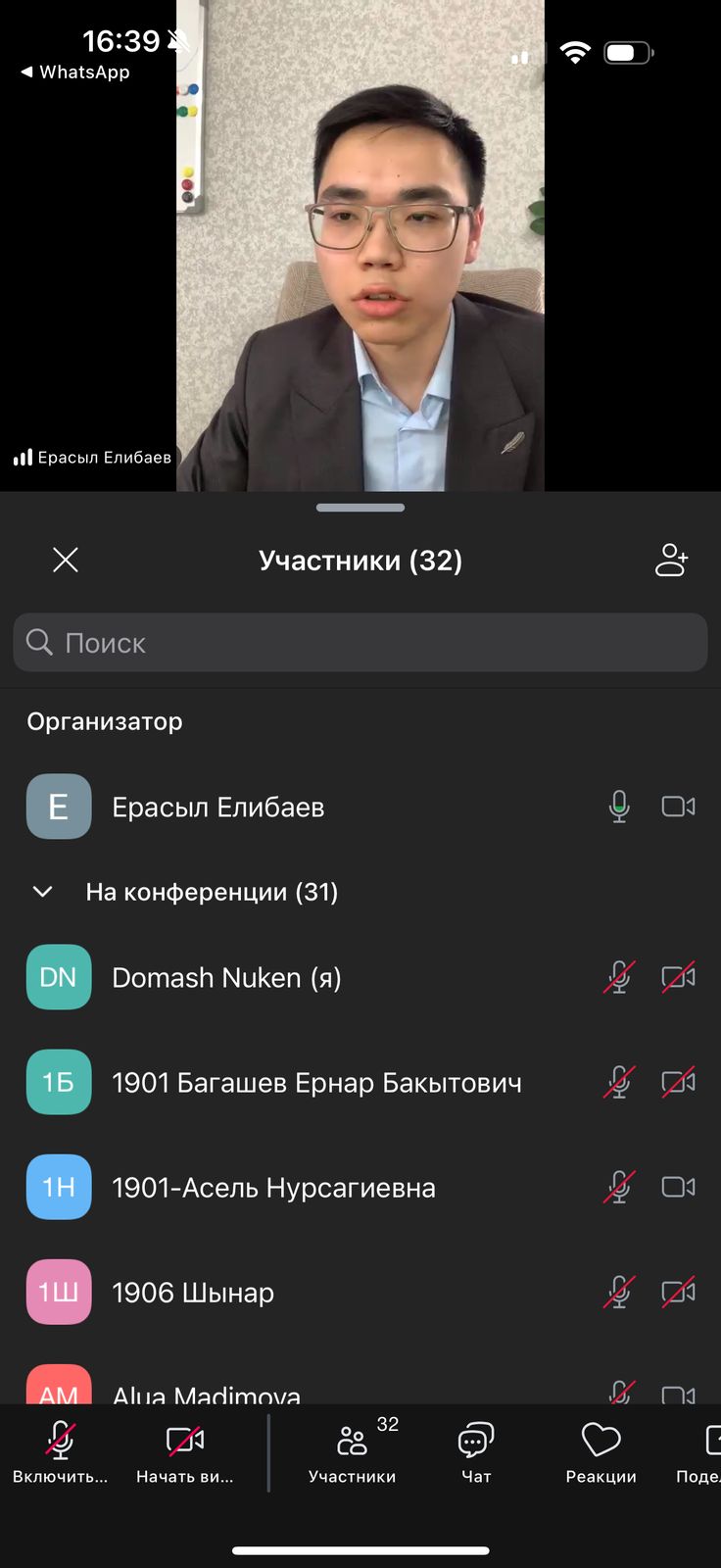Return to WhatsApp via status bar
The image size is (721, 1568).
(74, 73)
